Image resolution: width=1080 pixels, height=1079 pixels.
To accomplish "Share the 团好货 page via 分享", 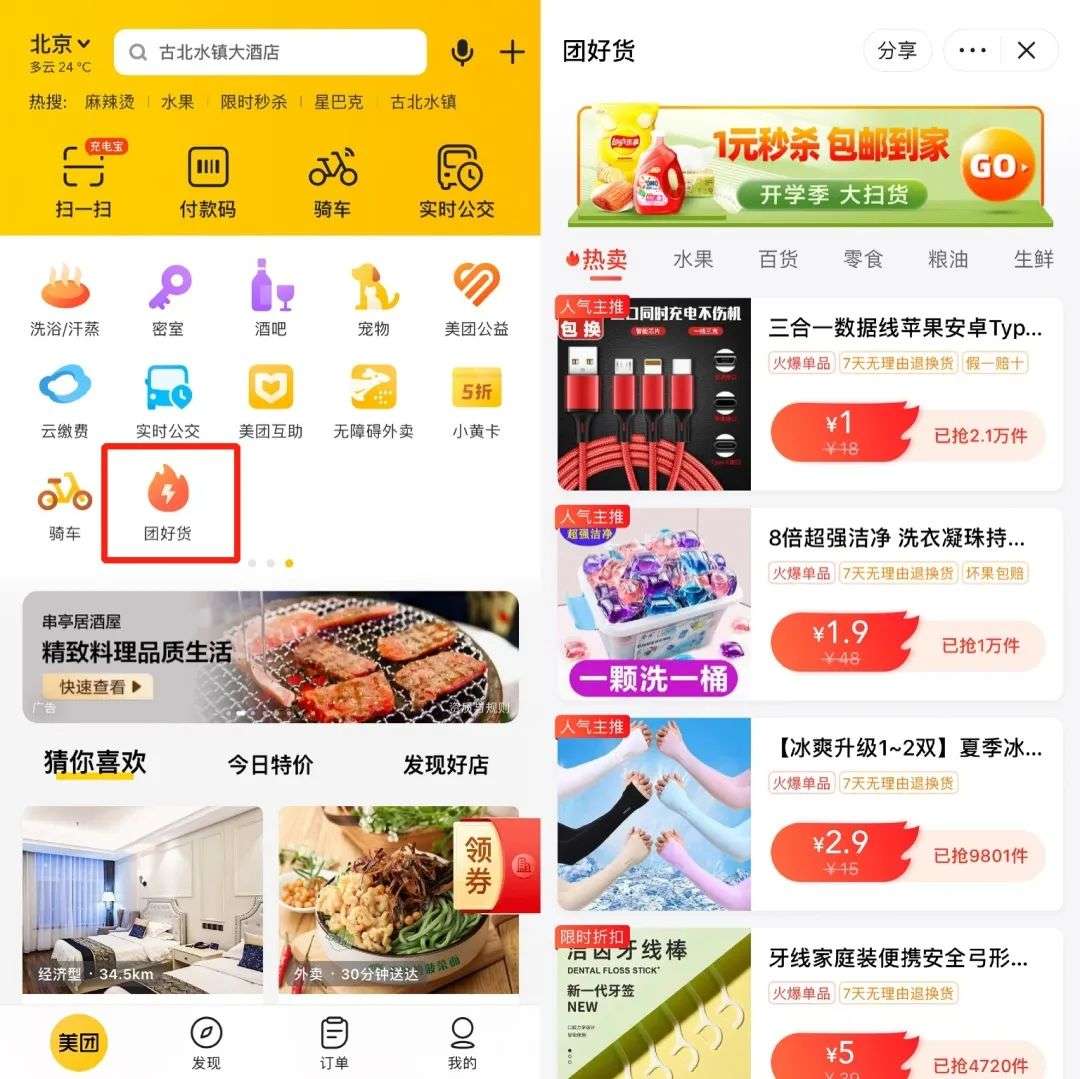I will [897, 51].
